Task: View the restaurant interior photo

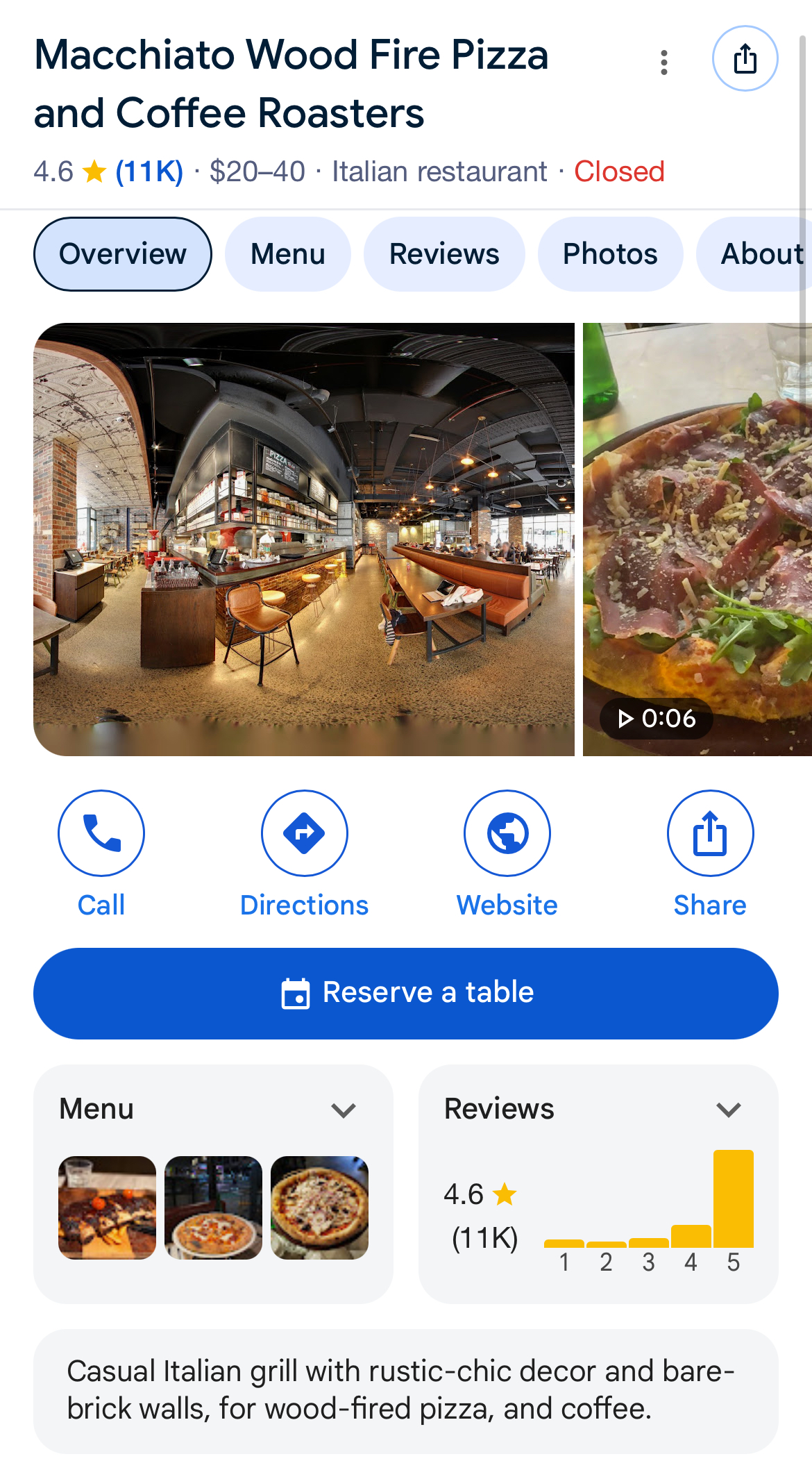Action: tap(304, 539)
